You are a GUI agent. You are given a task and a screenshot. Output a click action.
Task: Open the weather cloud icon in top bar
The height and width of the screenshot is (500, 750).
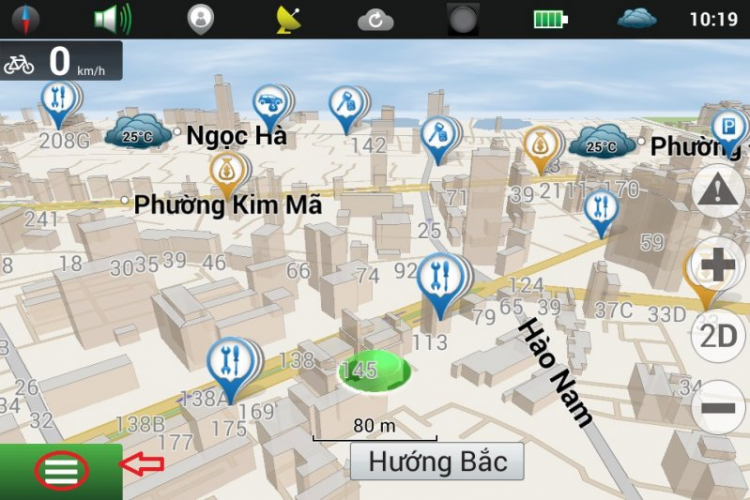click(636, 18)
